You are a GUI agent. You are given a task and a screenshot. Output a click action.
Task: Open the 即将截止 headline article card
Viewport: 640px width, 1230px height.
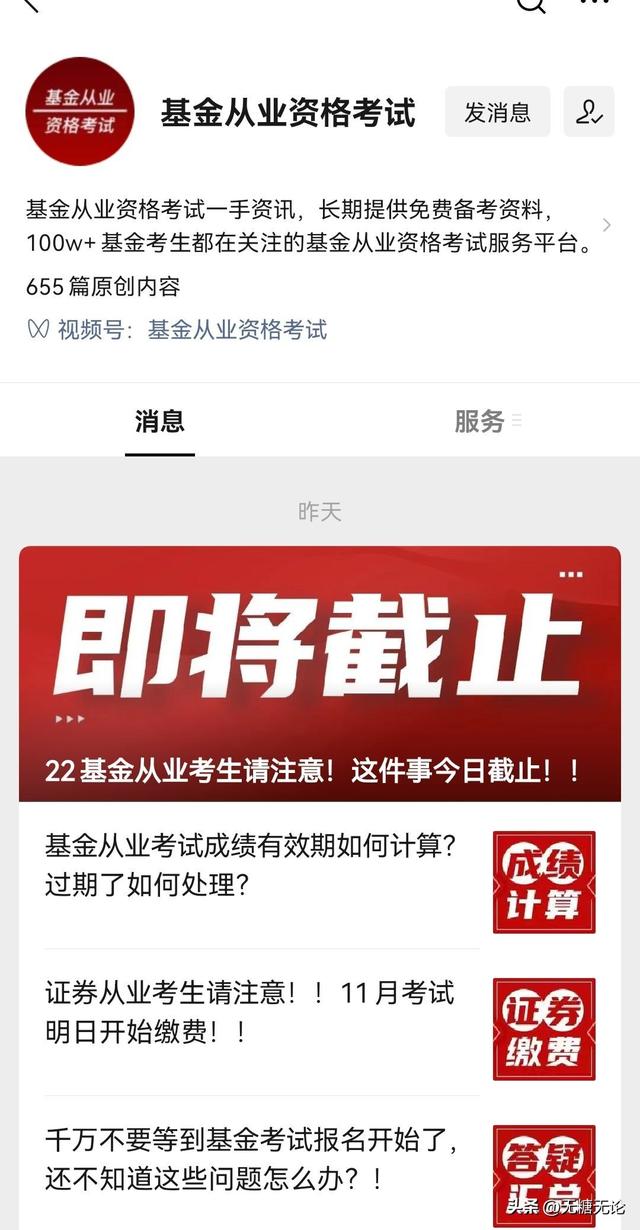(x=320, y=673)
